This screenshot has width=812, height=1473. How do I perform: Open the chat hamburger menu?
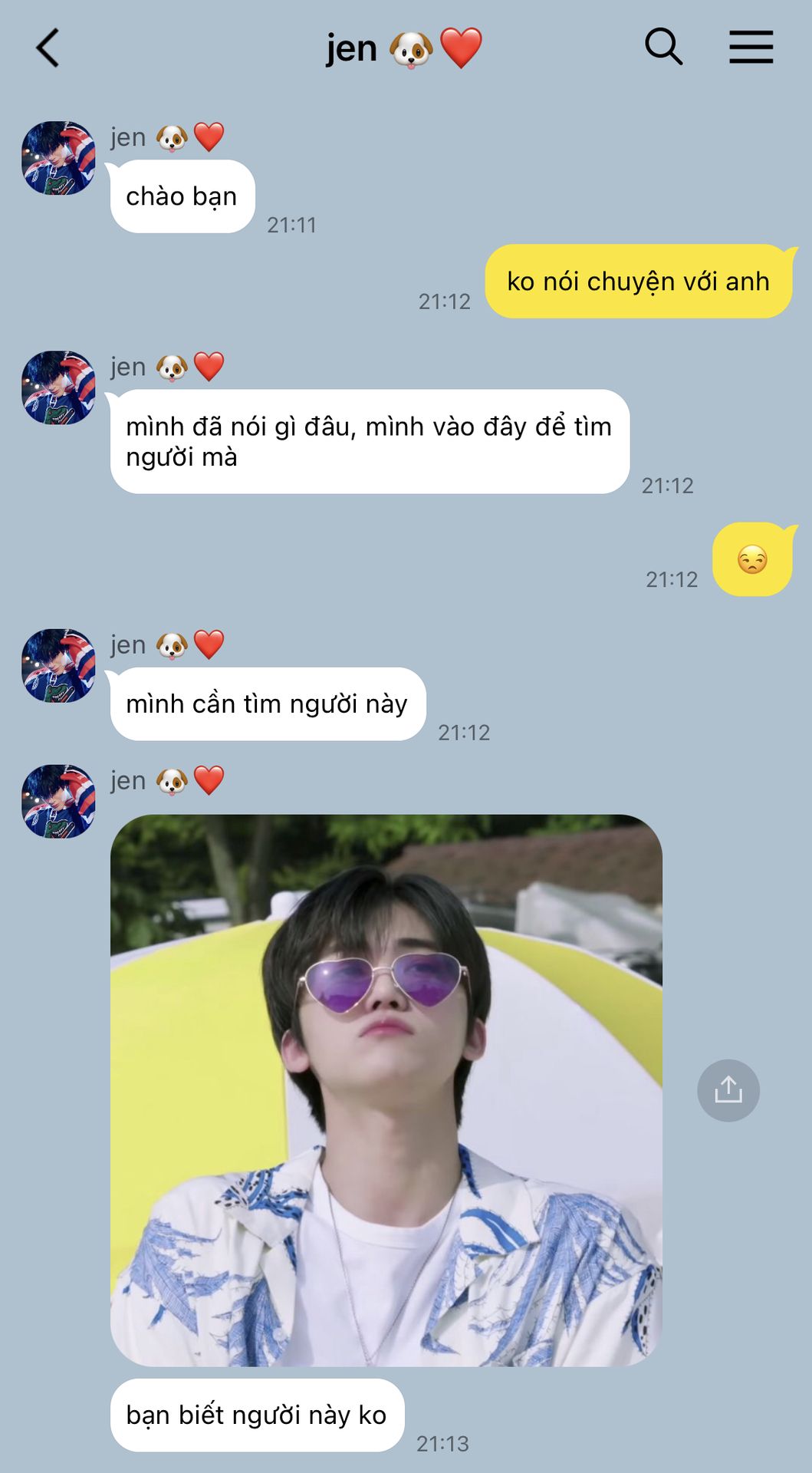pos(751,48)
